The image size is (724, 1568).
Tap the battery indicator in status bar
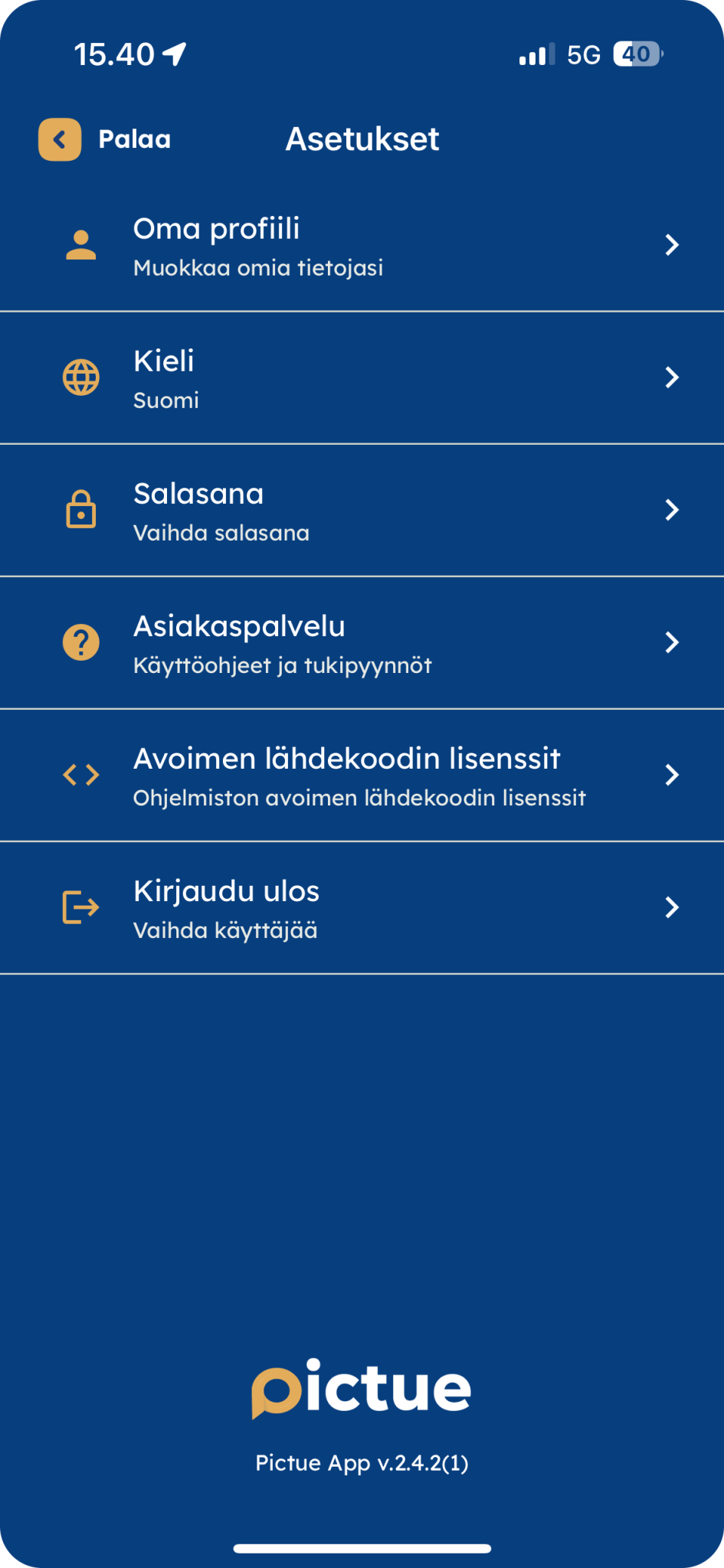coord(636,54)
